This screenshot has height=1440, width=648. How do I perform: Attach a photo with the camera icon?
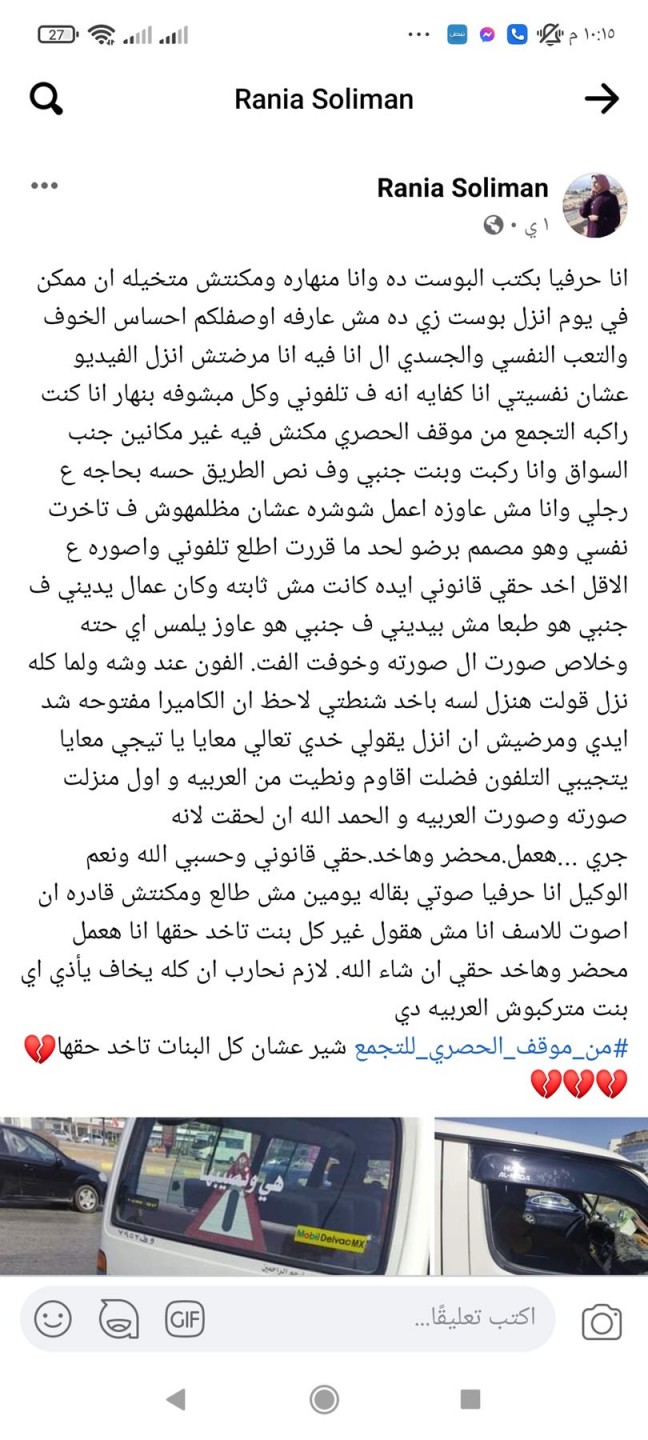[601, 1321]
